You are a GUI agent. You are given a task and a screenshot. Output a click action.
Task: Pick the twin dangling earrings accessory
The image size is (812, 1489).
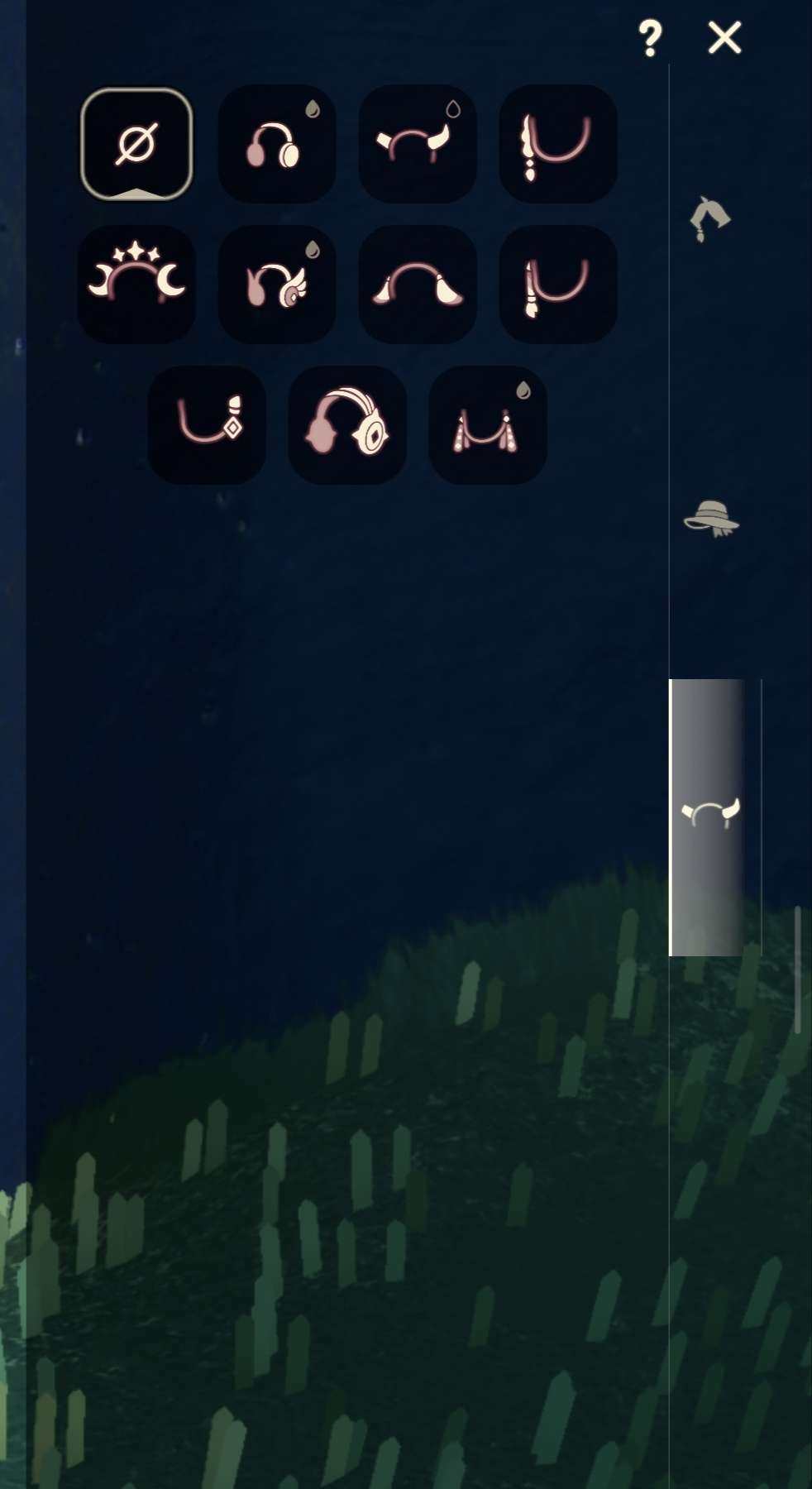488,425
